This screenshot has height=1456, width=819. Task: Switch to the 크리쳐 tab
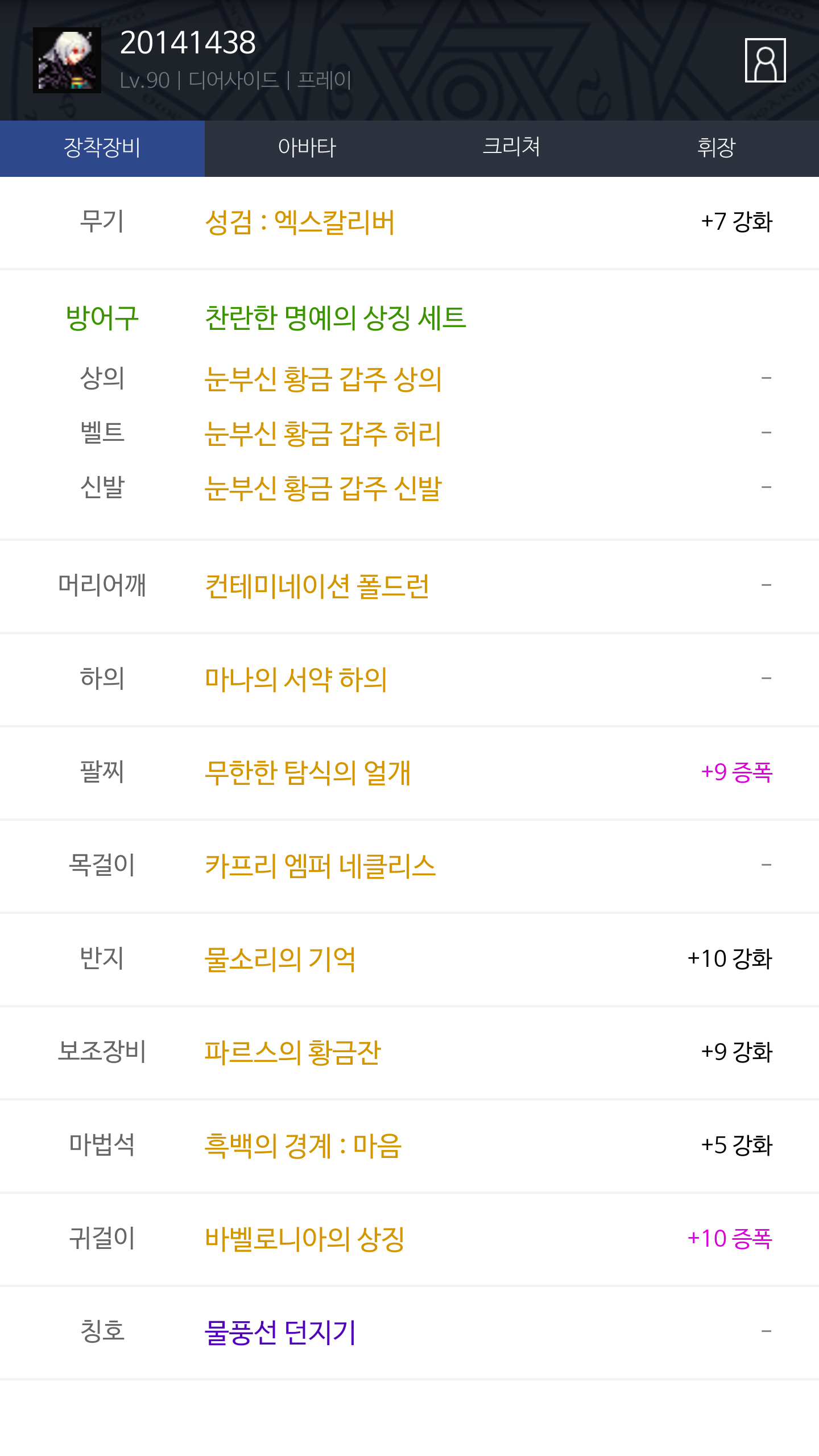[x=512, y=148]
